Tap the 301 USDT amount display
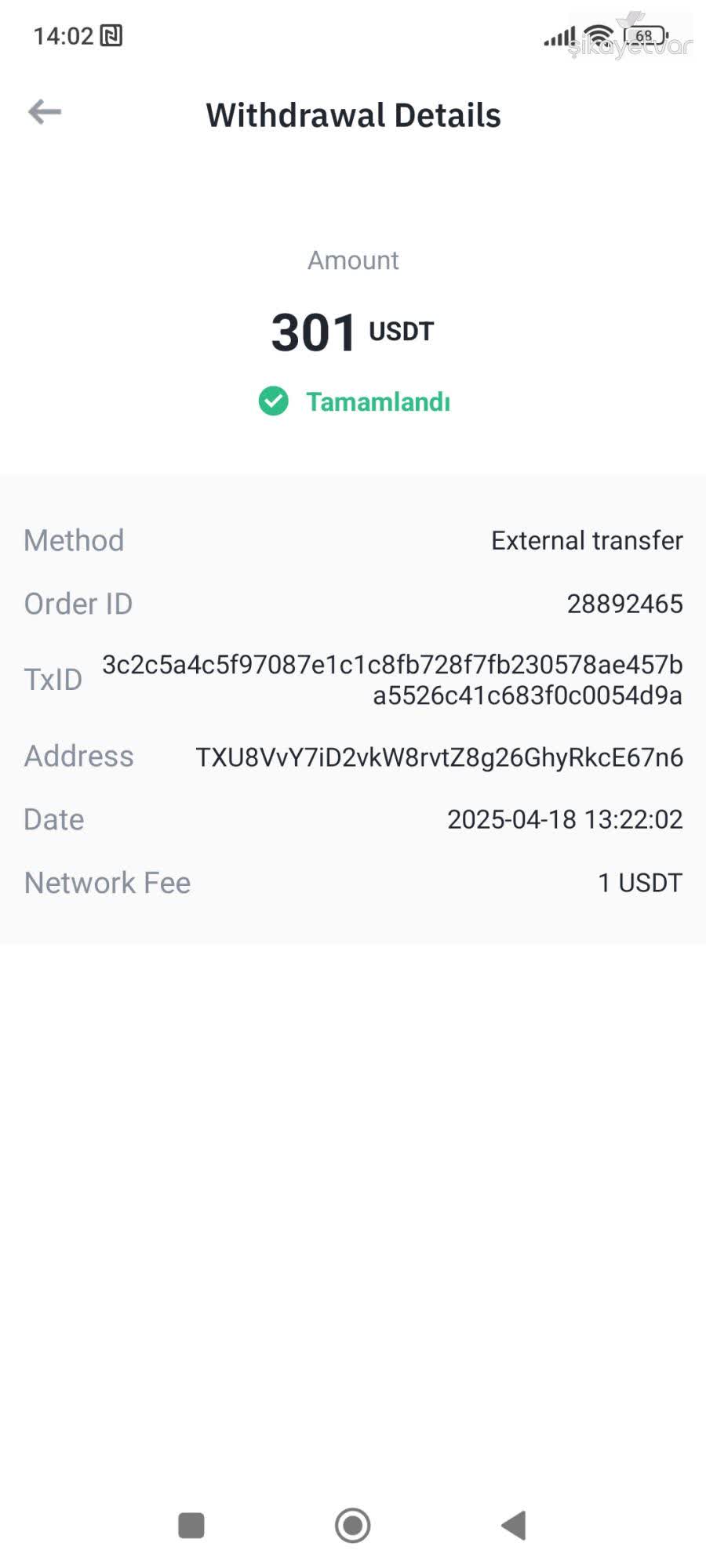The image size is (706, 1568). pyautogui.click(x=352, y=332)
